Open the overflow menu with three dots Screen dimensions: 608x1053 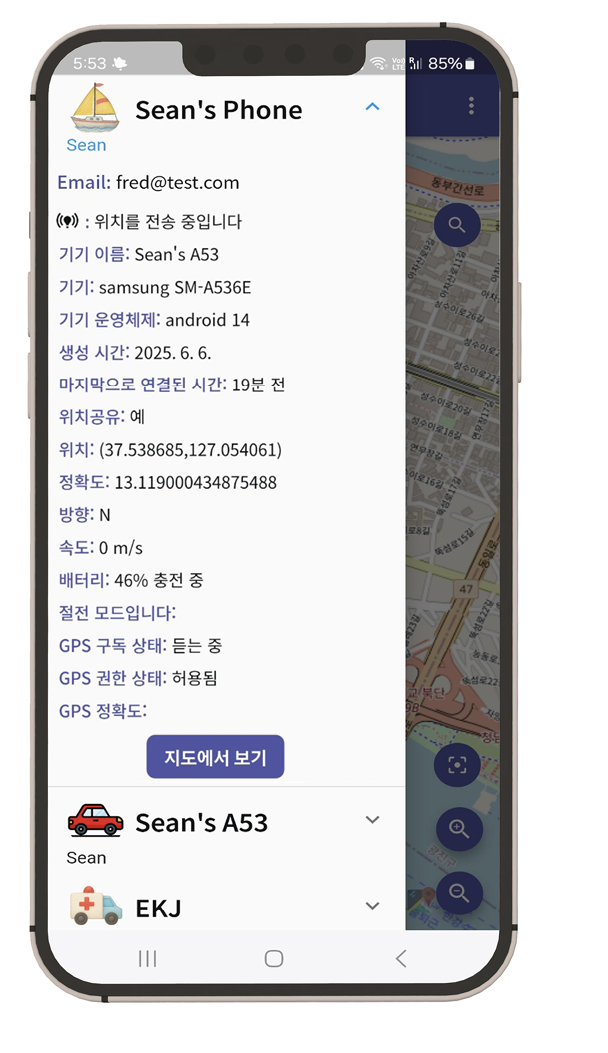coord(471,106)
